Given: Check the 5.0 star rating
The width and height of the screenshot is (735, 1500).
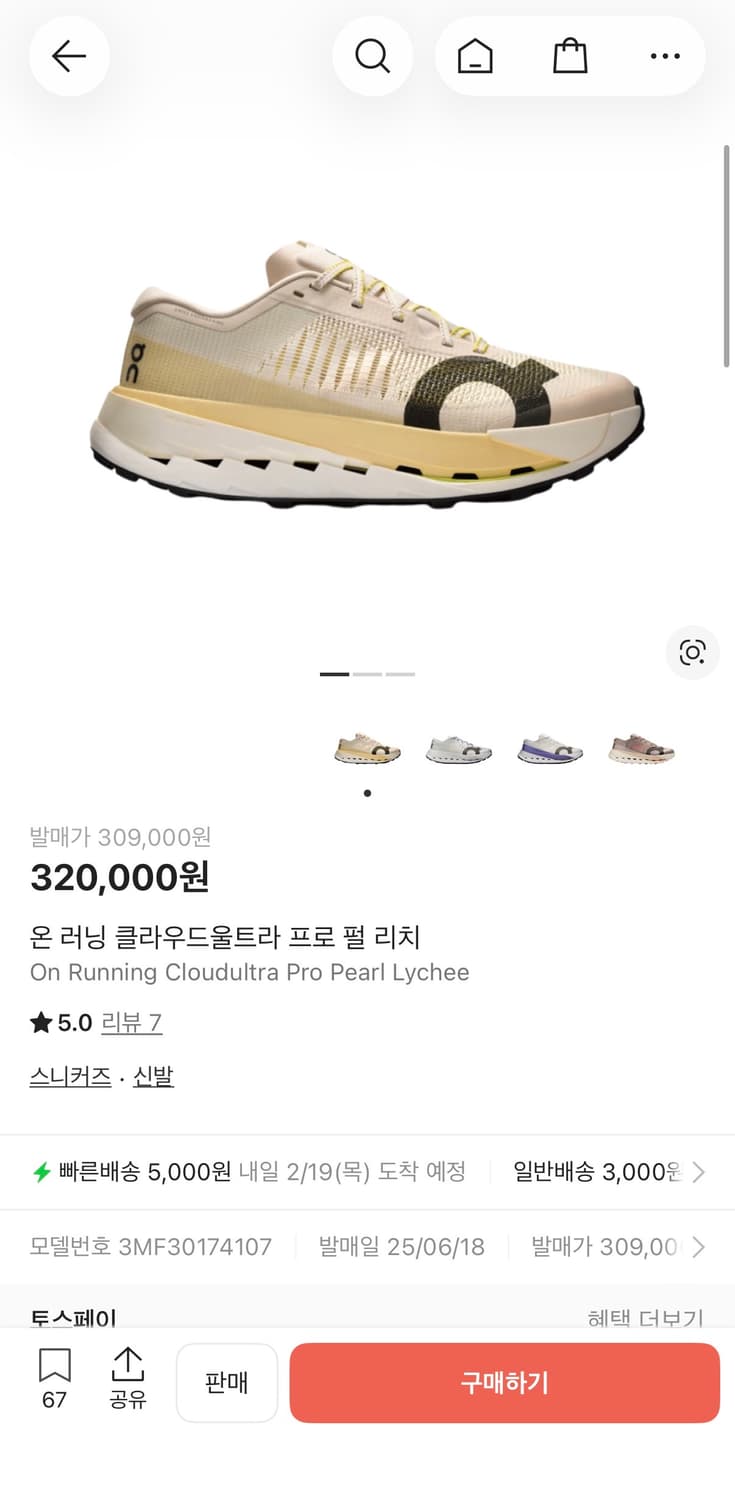Looking at the screenshot, I should pos(58,1022).
